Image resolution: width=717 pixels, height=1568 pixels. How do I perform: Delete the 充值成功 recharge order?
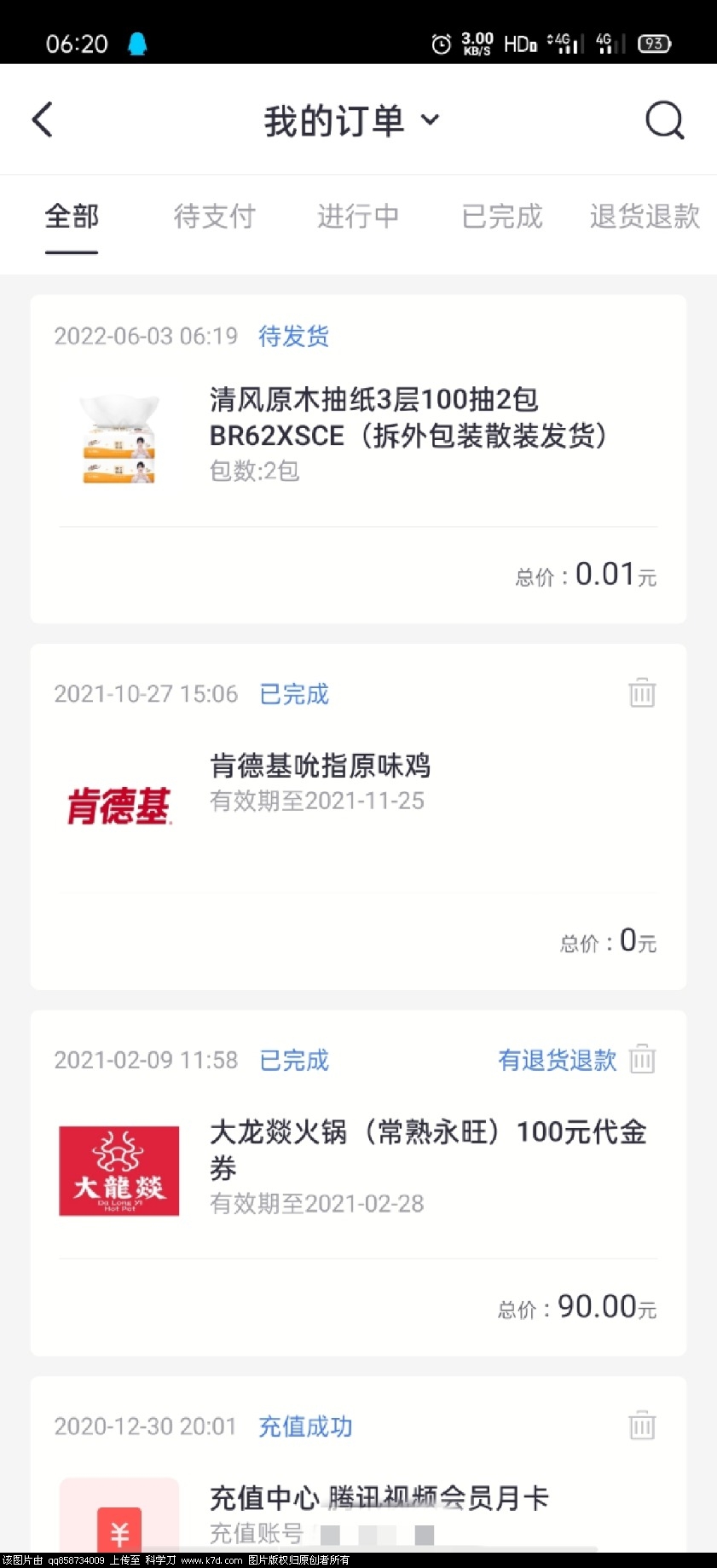pos(642,1425)
